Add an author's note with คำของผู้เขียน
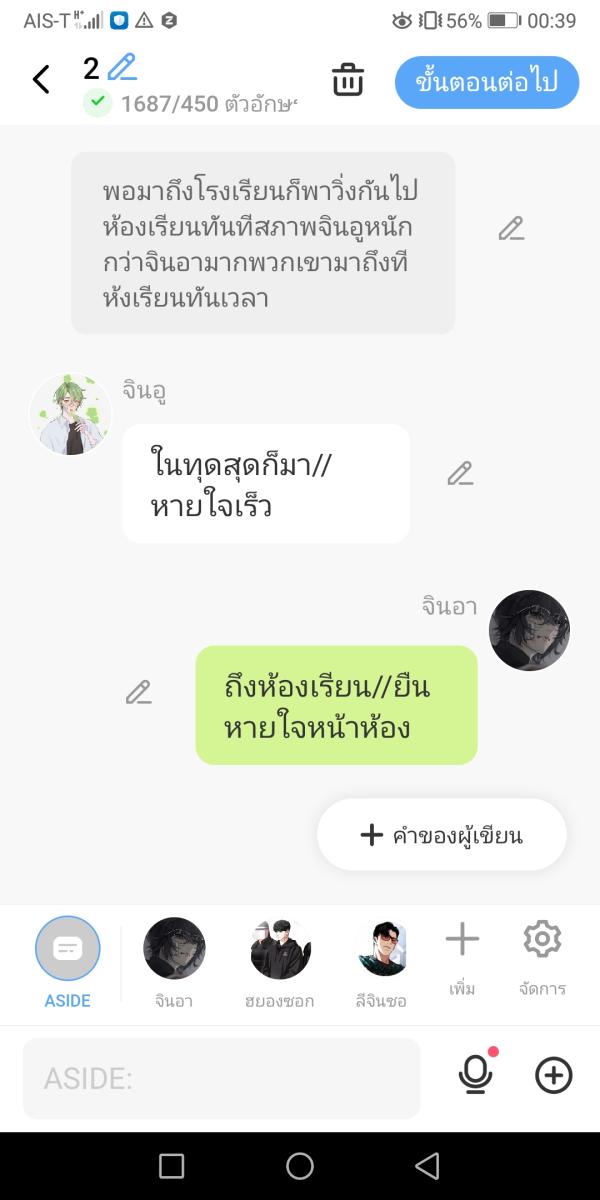The image size is (600, 1200). pyautogui.click(x=442, y=835)
